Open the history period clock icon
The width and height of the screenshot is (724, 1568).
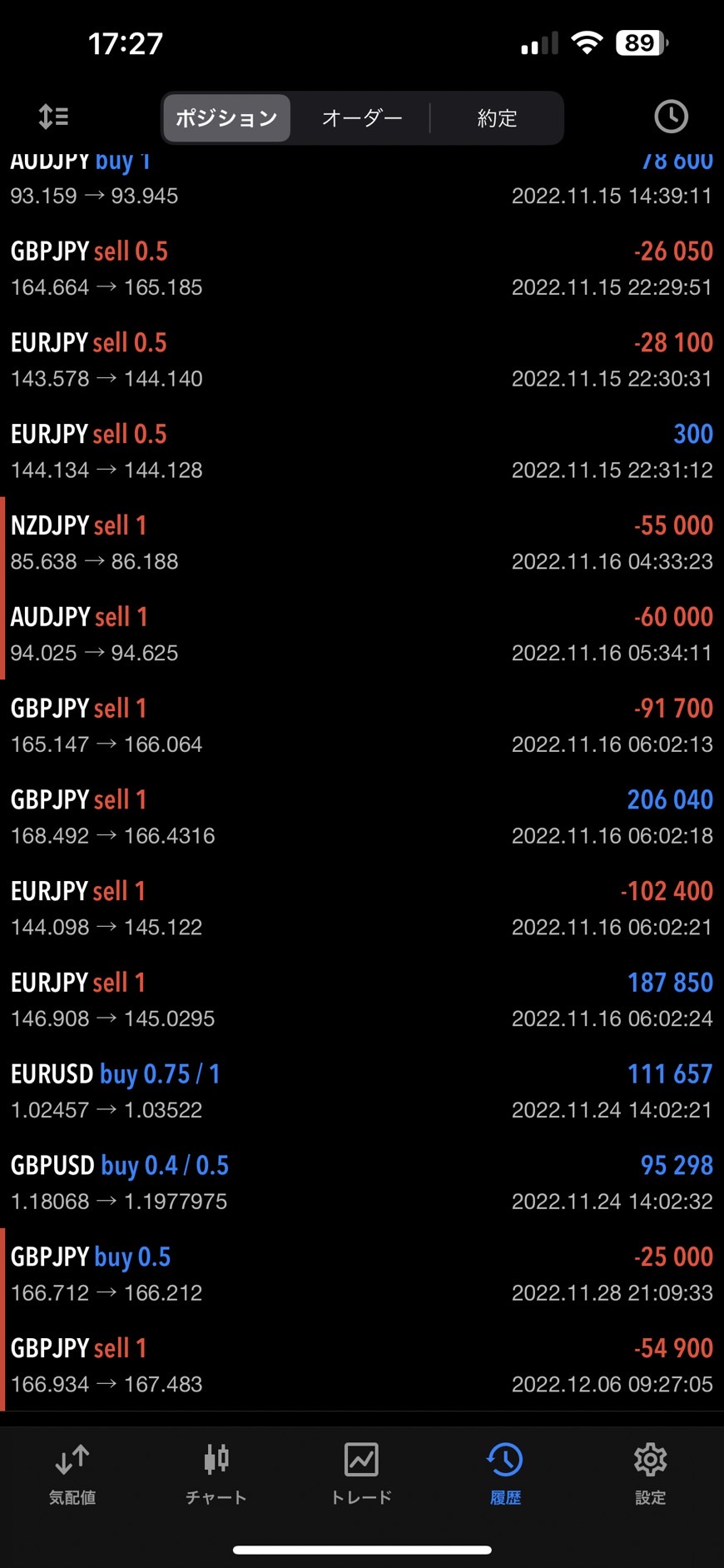click(671, 117)
